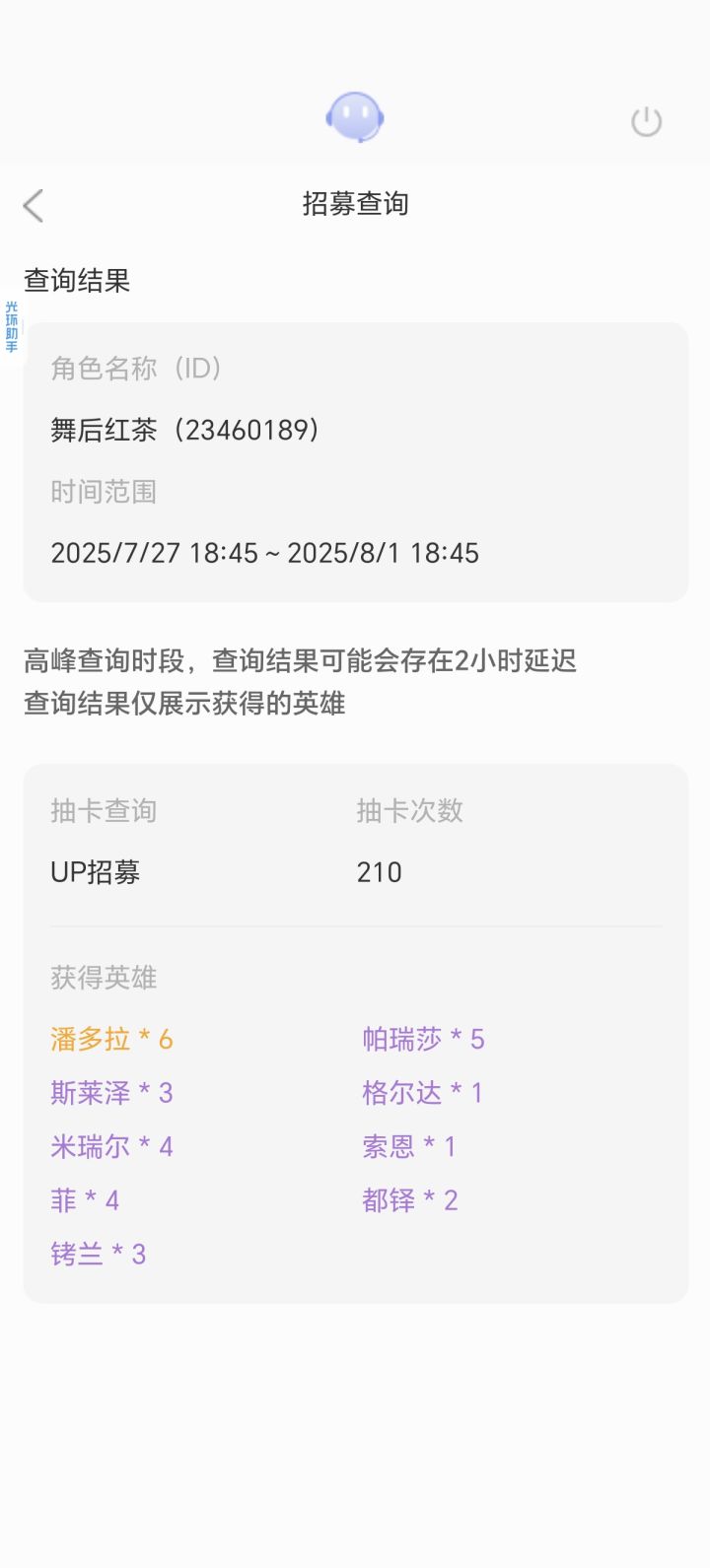This screenshot has width=710, height=1568.
Task: Open the 光环助手 floating side tab
Action: point(12,327)
